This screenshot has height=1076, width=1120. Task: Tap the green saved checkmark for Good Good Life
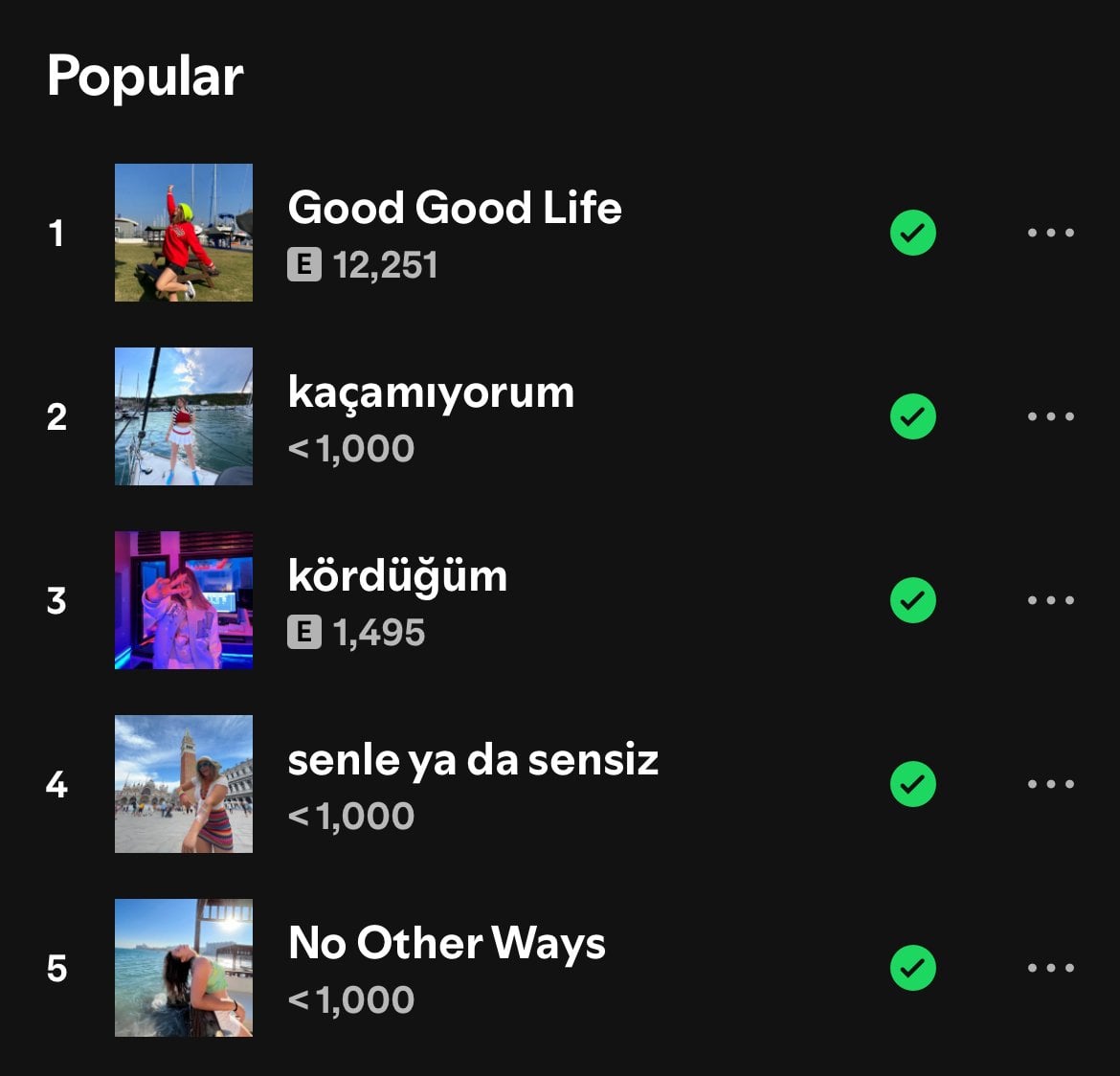tap(912, 233)
